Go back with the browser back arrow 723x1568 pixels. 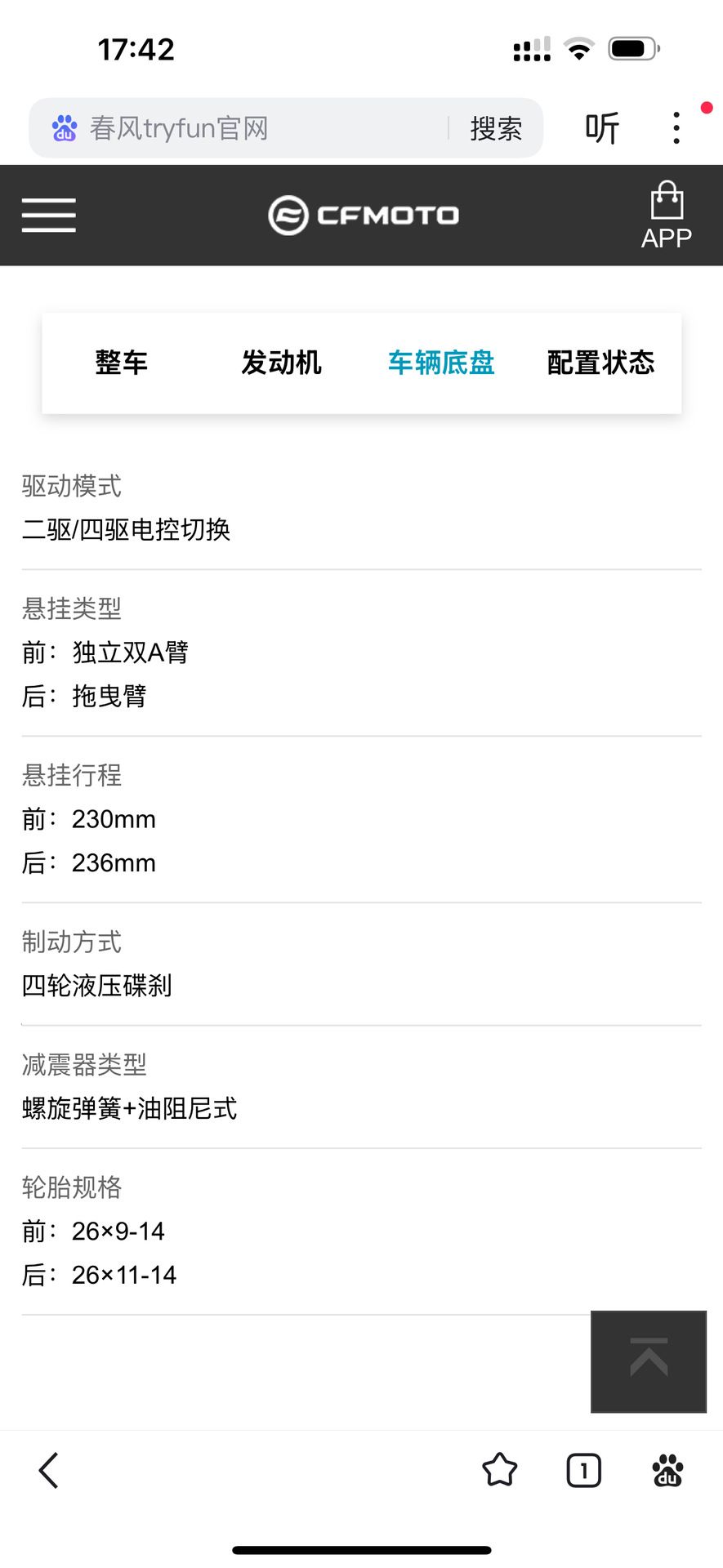coord(50,1471)
